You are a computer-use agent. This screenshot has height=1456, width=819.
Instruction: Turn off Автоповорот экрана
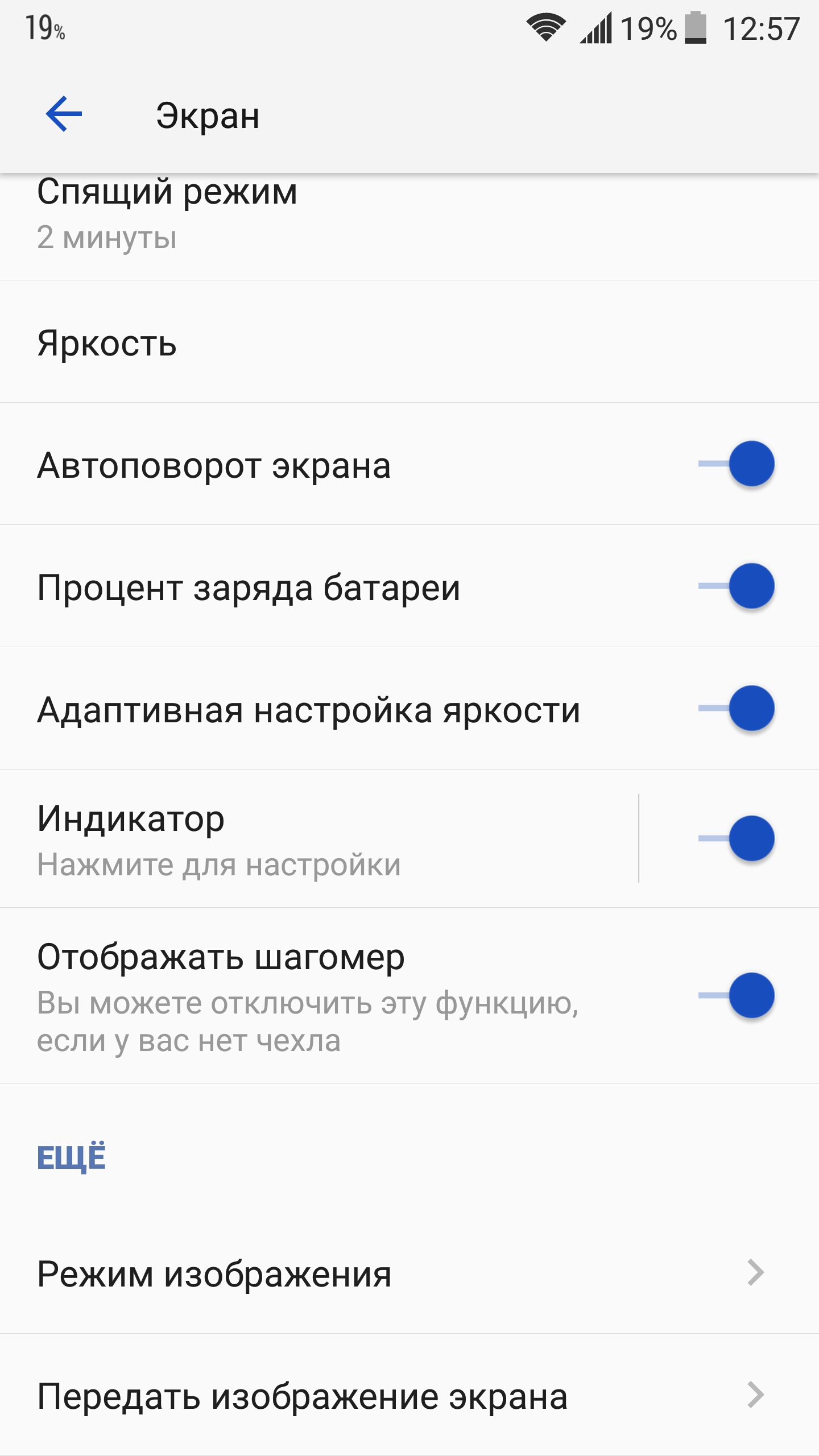pos(736,464)
